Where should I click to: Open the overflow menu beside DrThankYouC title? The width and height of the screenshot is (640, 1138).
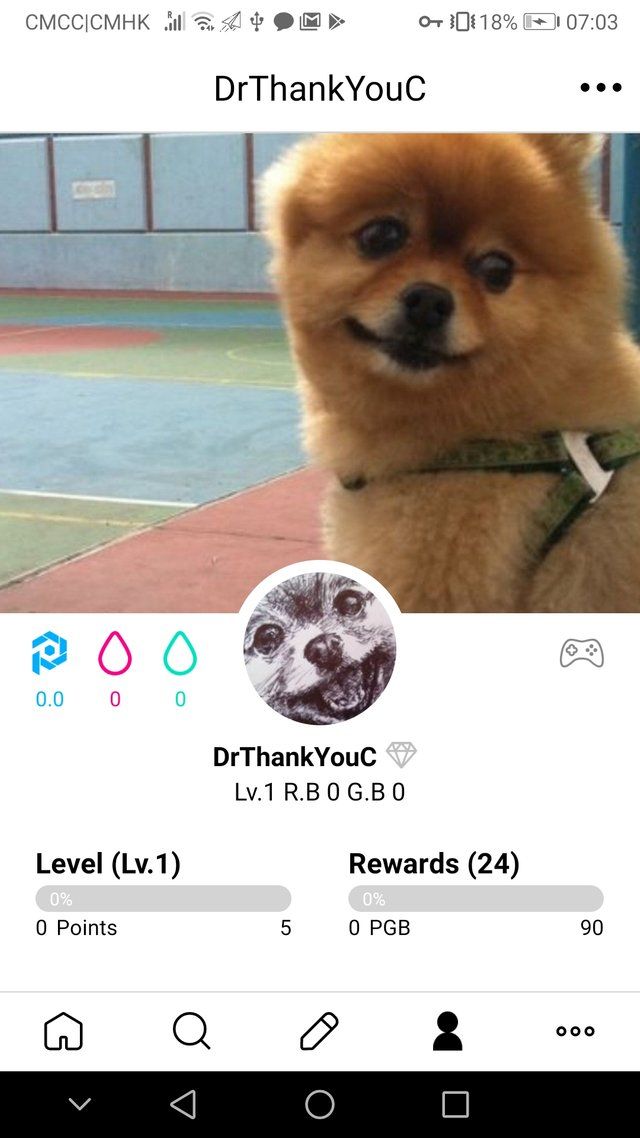coord(600,88)
